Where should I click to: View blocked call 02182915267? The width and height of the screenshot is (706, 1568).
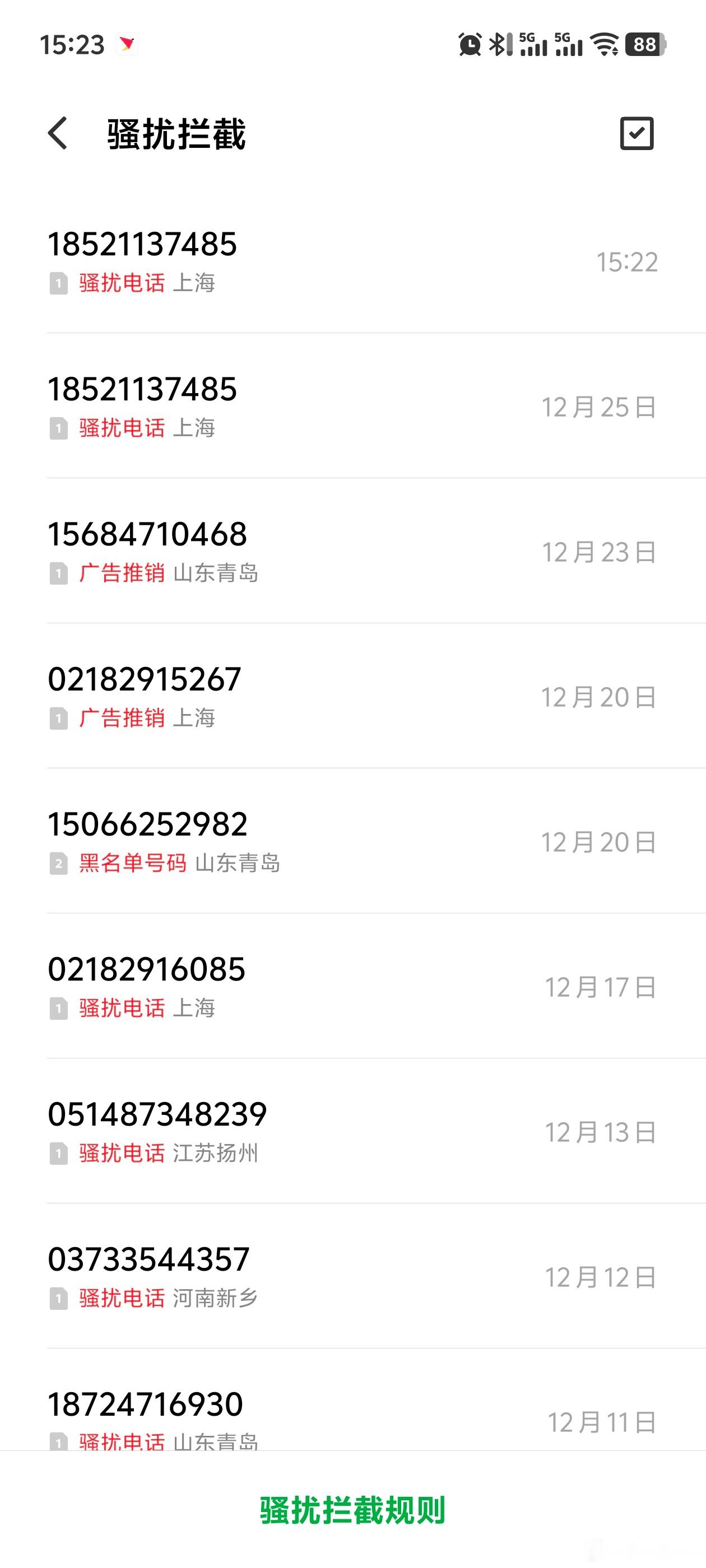352,696
